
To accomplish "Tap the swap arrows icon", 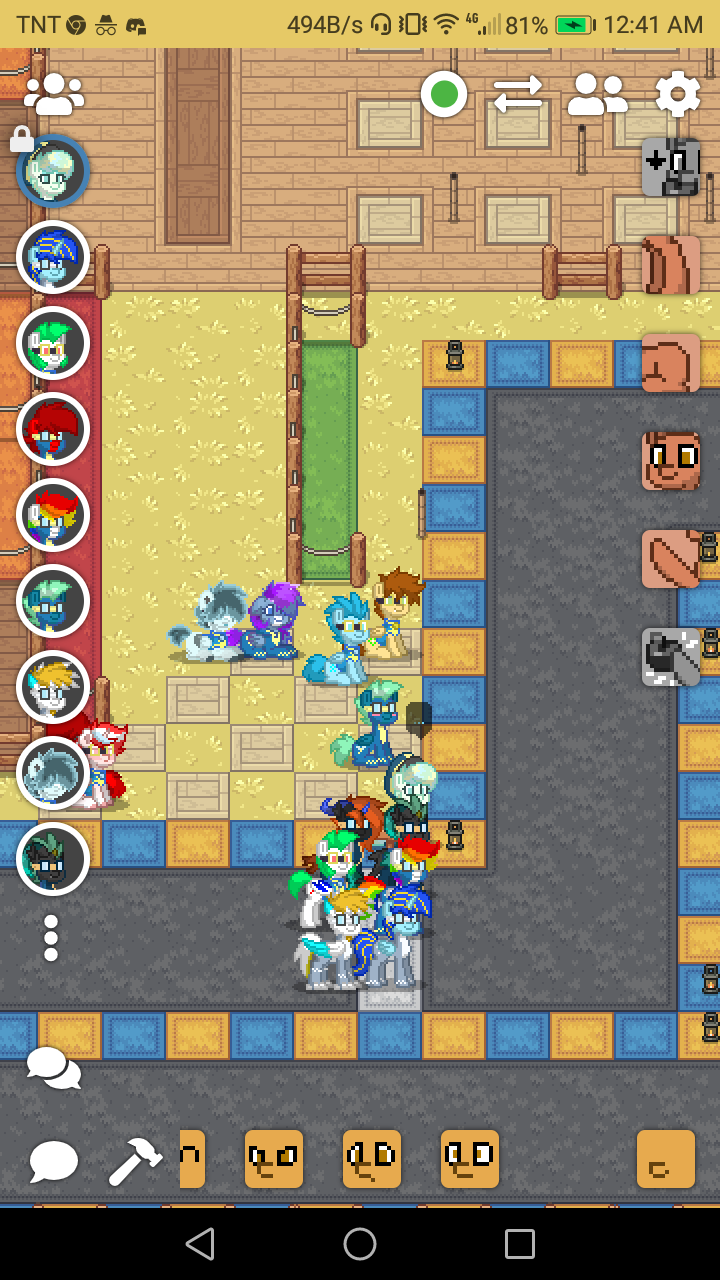I will [x=518, y=96].
